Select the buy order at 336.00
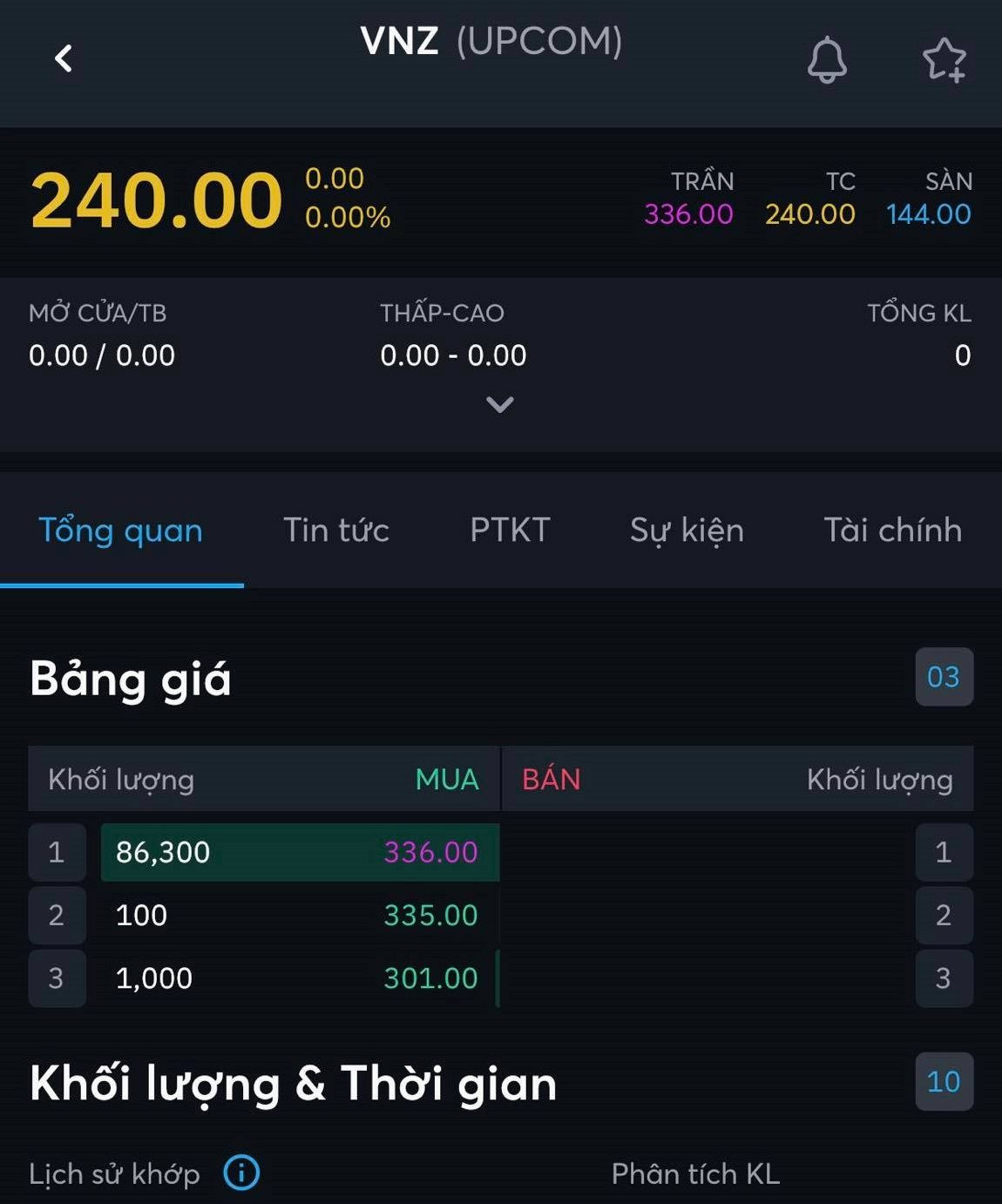1002x1204 pixels. point(299,852)
